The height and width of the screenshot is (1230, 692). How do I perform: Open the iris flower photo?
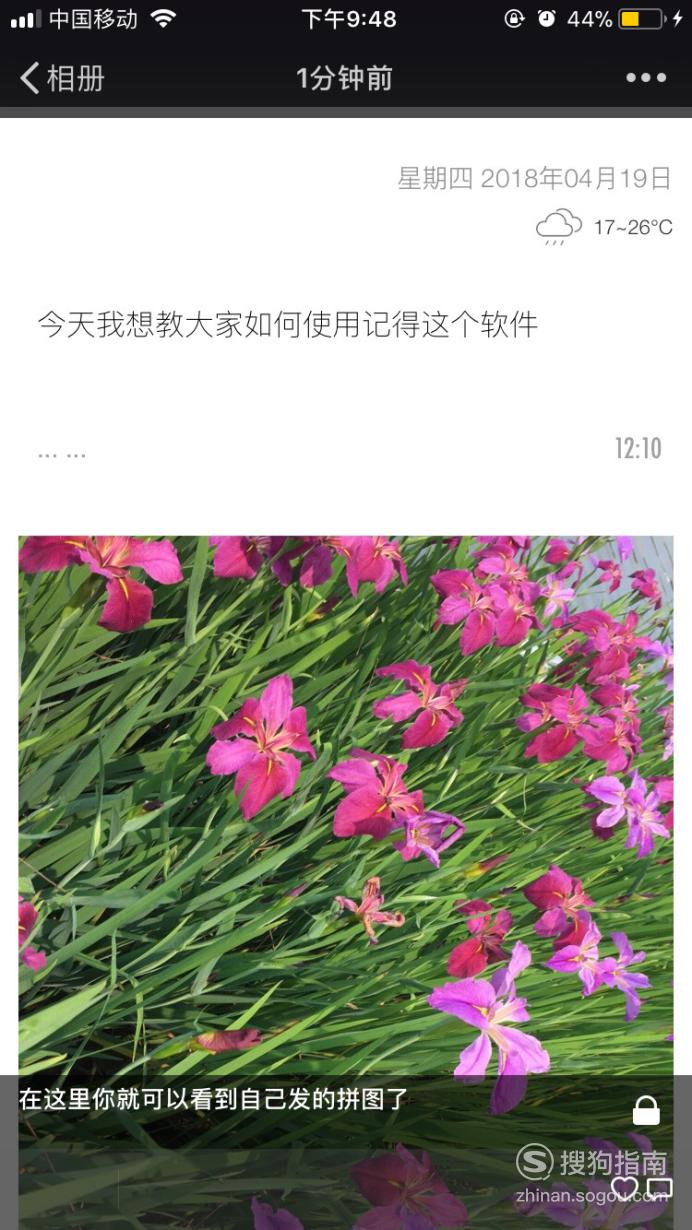[345, 882]
